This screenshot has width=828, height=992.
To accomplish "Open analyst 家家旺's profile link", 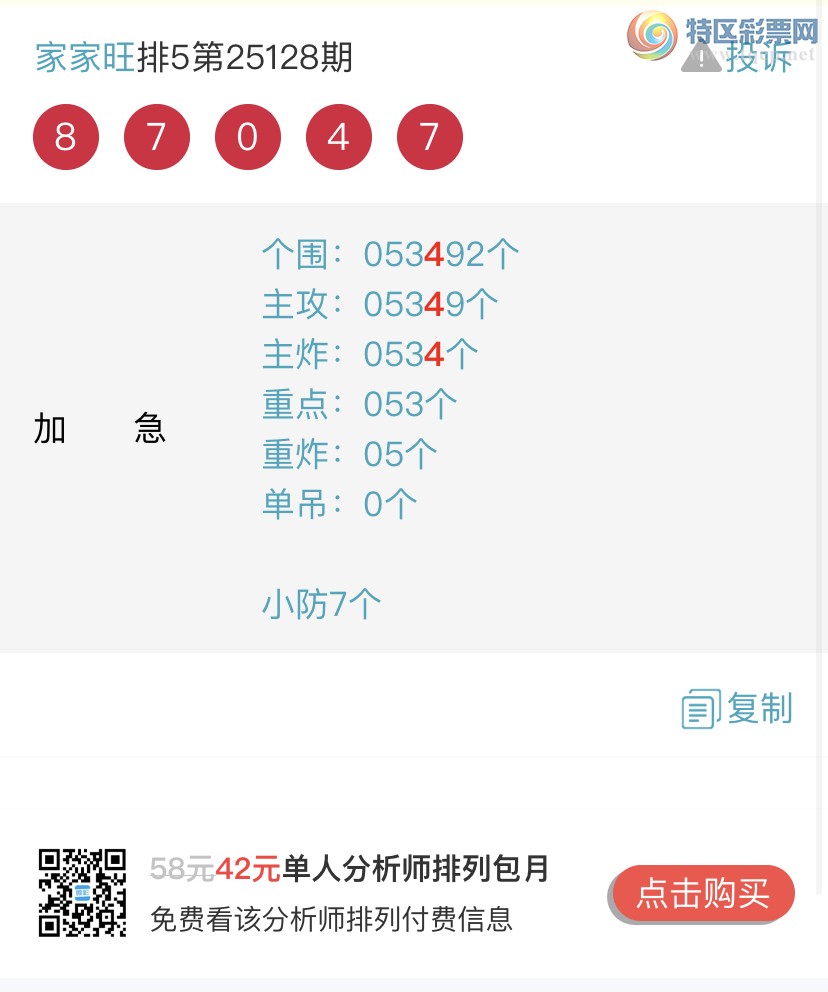I will click(84, 58).
